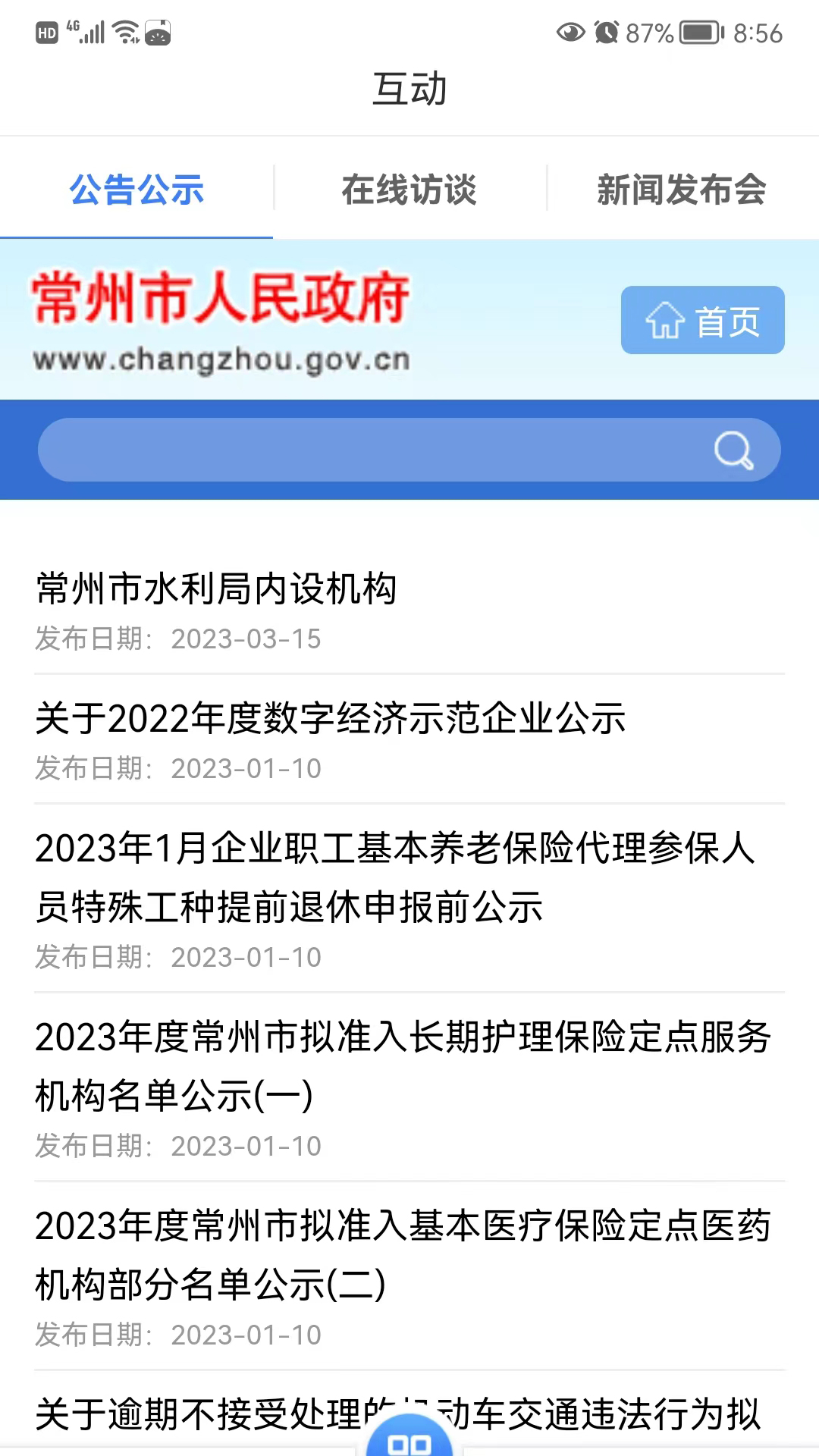This screenshot has height=1456, width=819.
Task: Open the 2022年度数字经济示范企业公示 notice
Action: [x=331, y=721]
